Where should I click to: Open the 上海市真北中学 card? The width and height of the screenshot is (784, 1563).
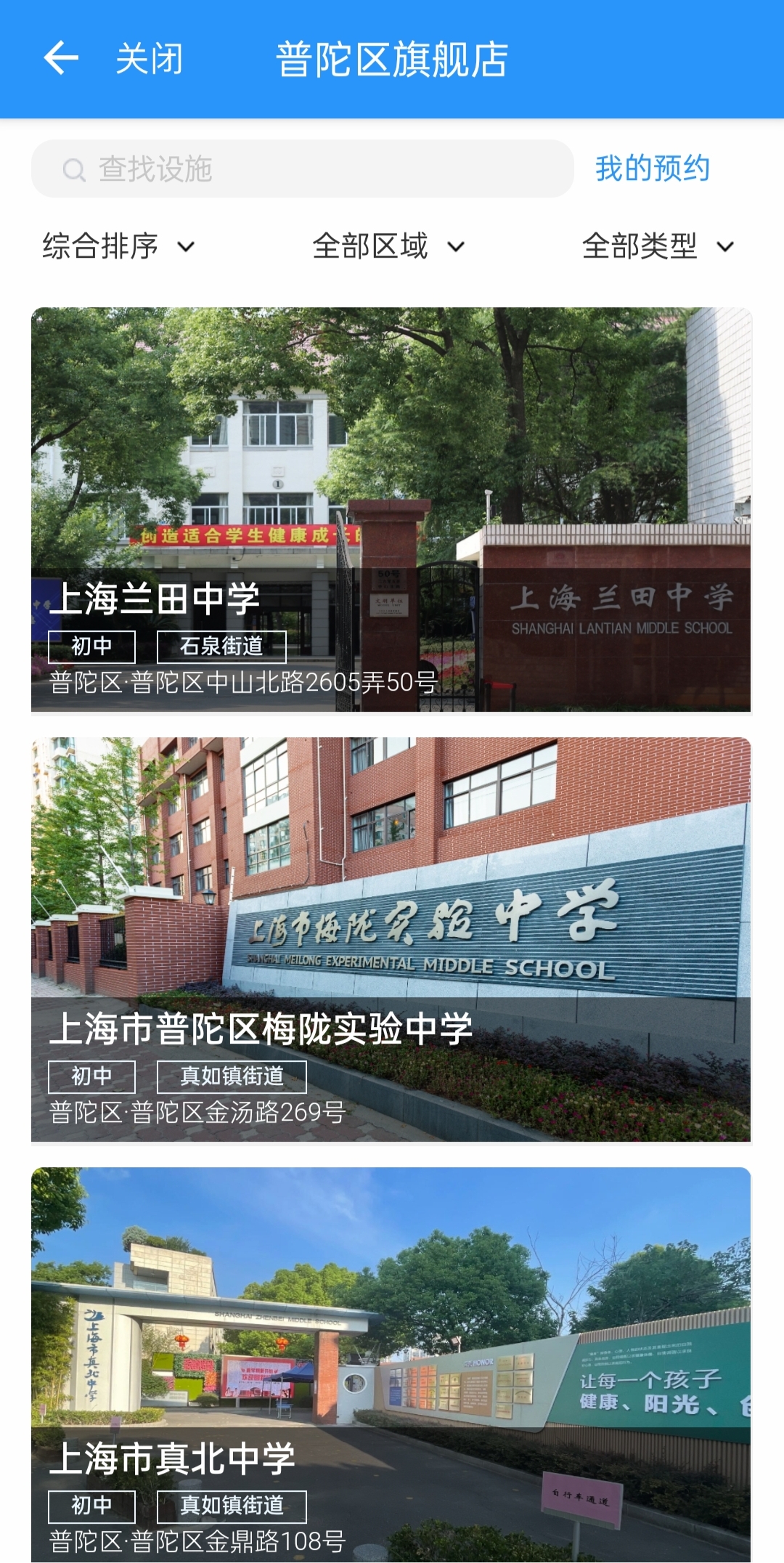click(x=391, y=1364)
